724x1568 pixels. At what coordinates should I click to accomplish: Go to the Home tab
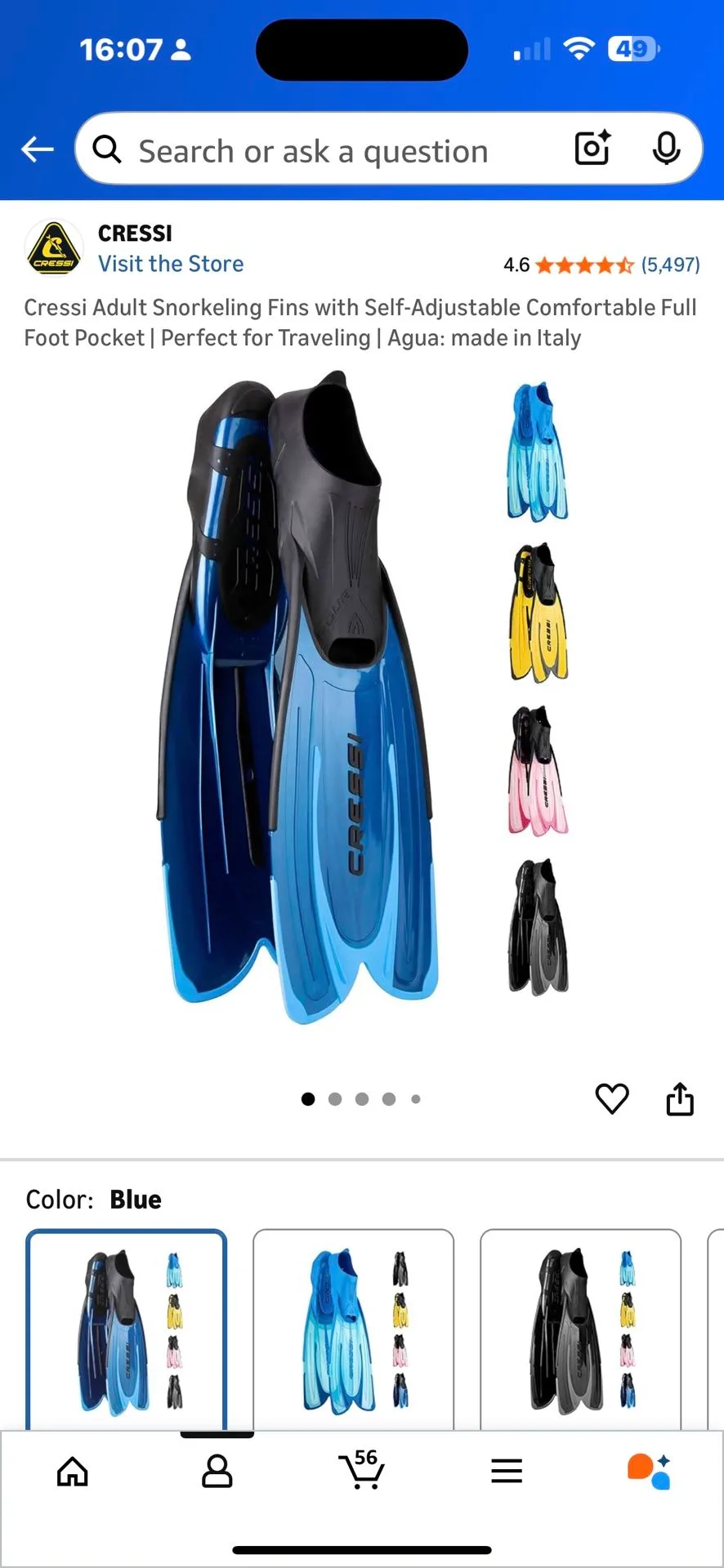pos(73,1472)
